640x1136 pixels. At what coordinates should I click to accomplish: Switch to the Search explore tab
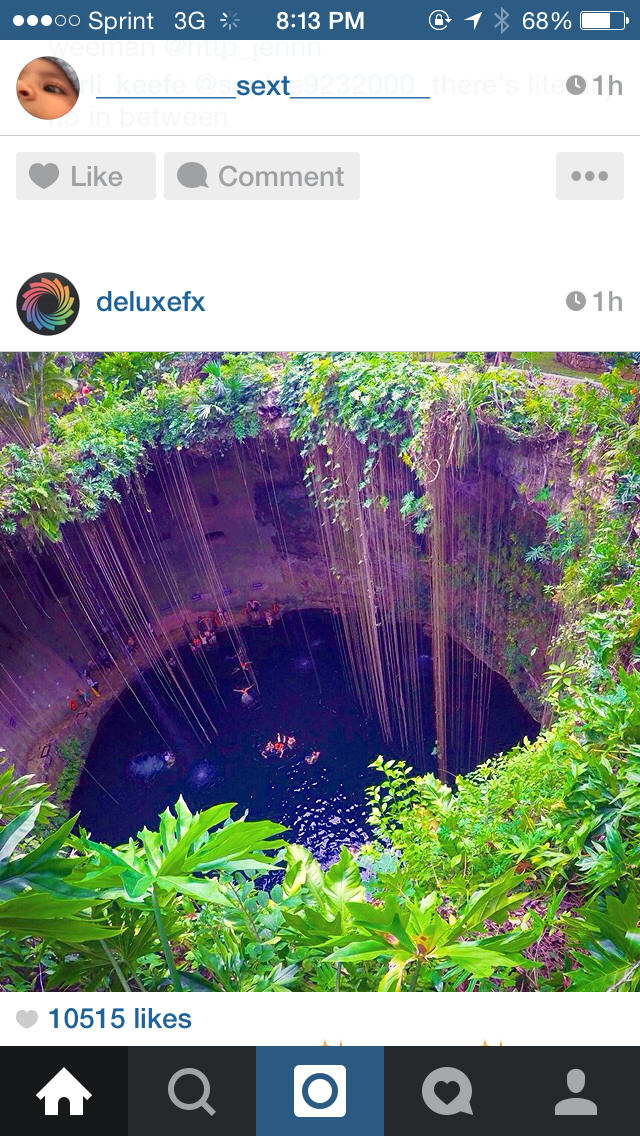pyautogui.click(x=192, y=1091)
